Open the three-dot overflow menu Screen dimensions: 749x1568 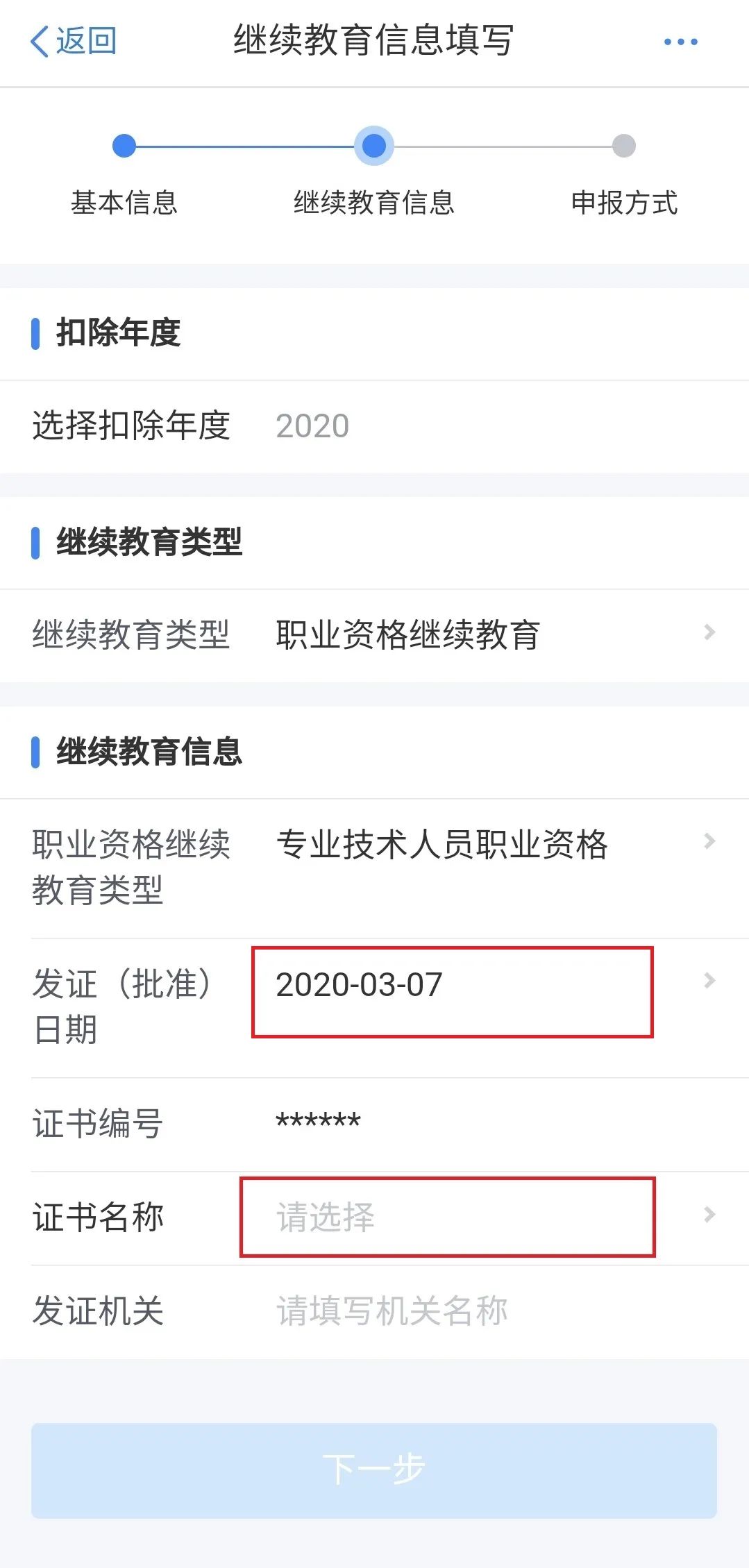(x=680, y=42)
